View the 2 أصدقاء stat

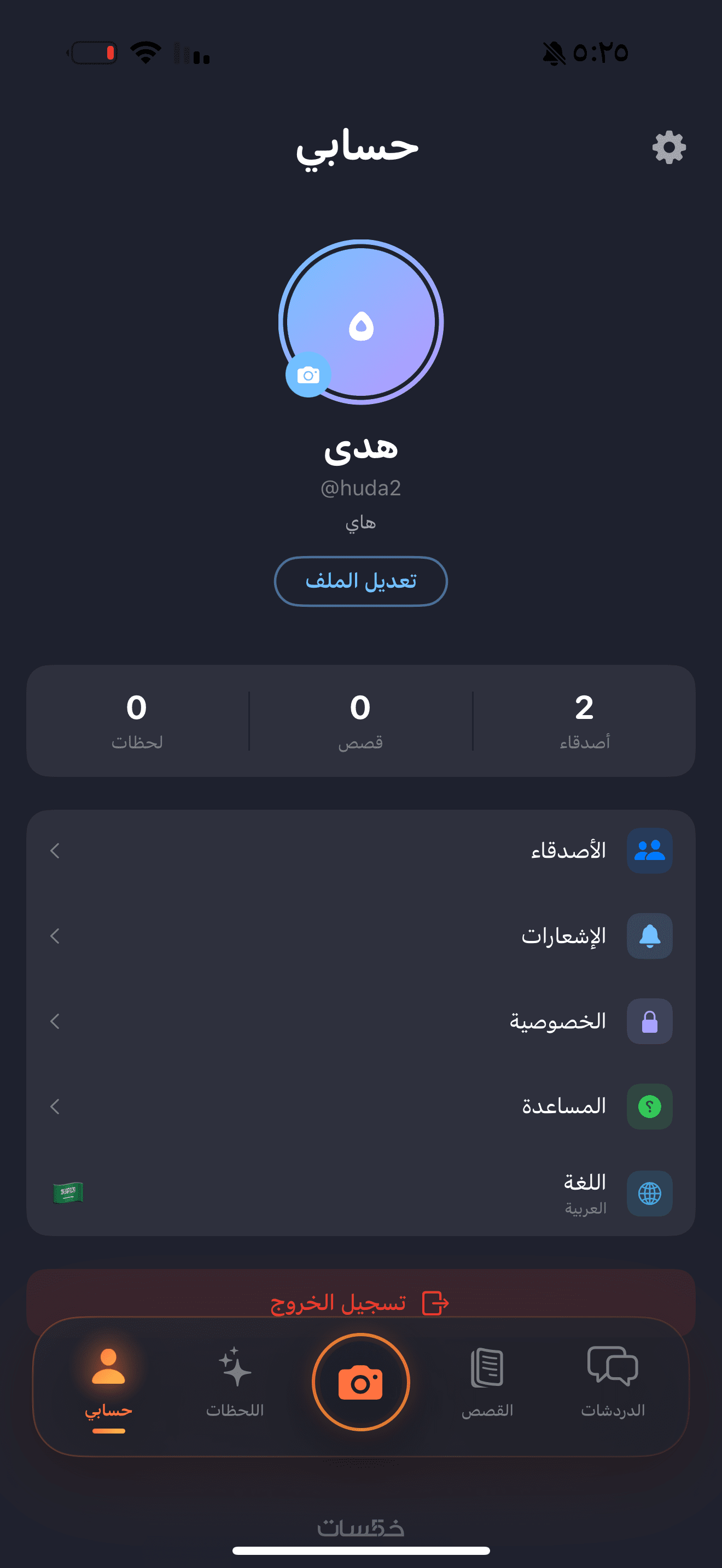(x=584, y=721)
